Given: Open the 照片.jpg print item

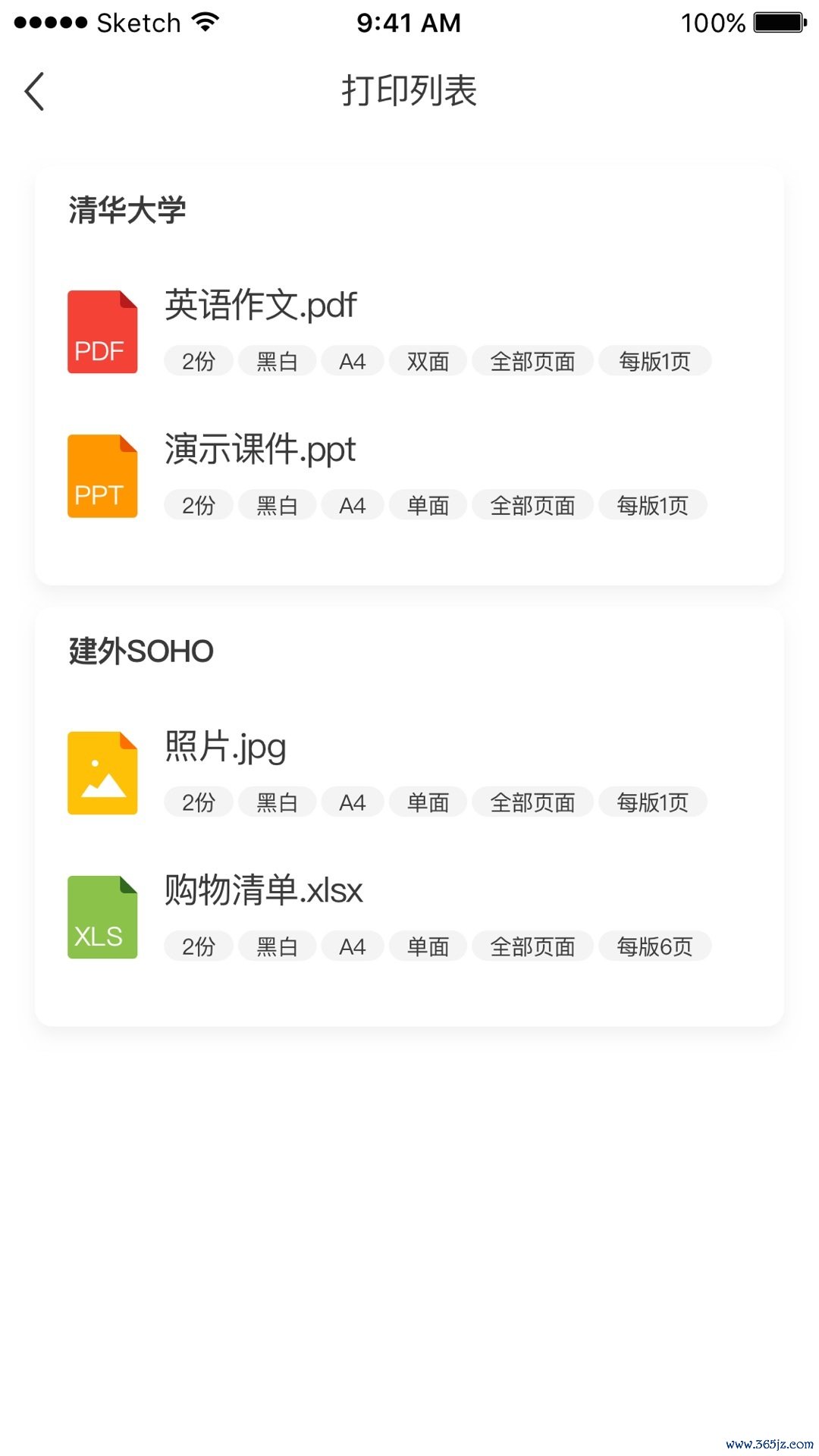Looking at the screenshot, I should pyautogui.click(x=225, y=747).
